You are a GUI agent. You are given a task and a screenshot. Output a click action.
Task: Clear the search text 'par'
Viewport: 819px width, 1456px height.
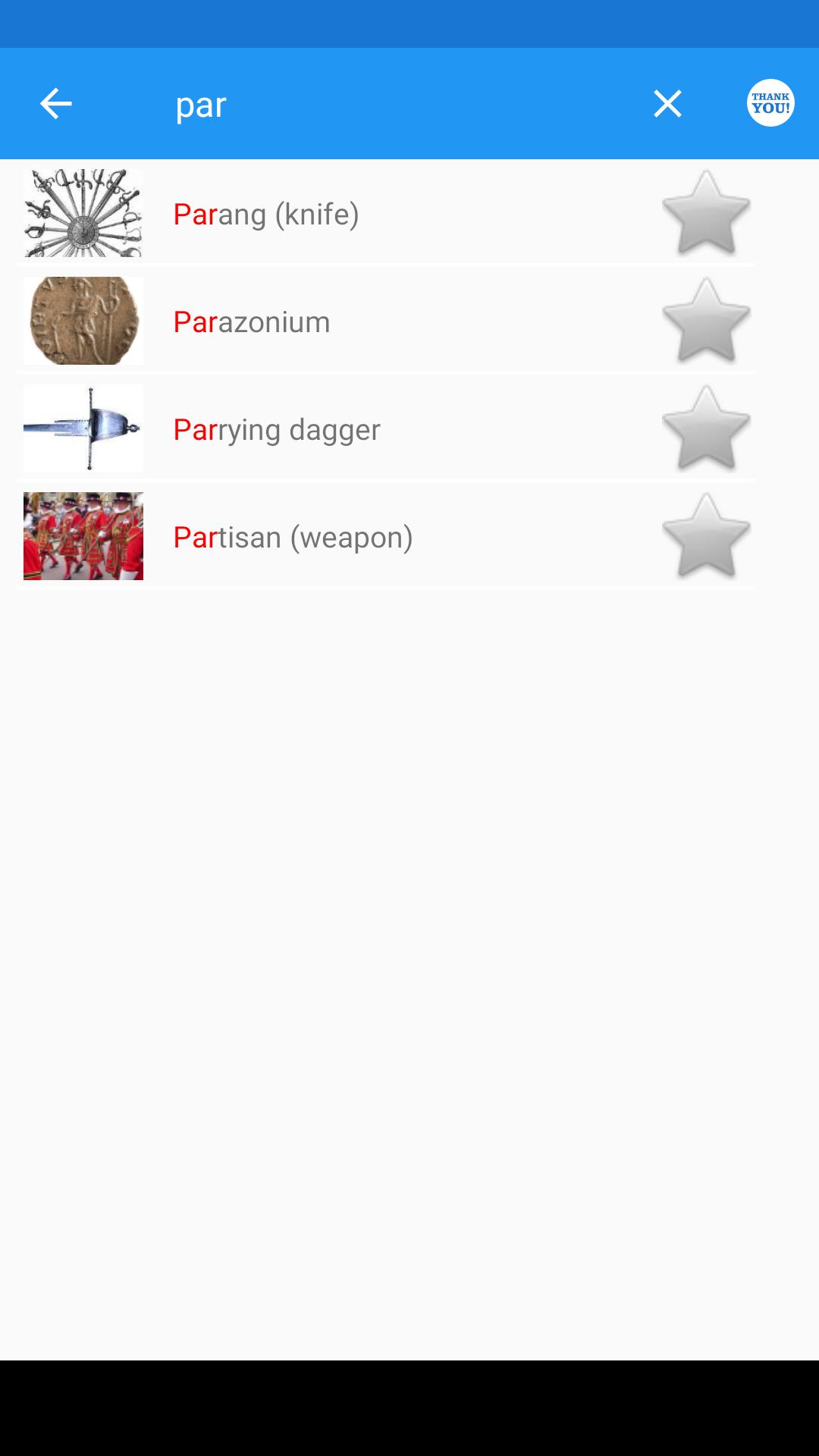click(x=667, y=104)
